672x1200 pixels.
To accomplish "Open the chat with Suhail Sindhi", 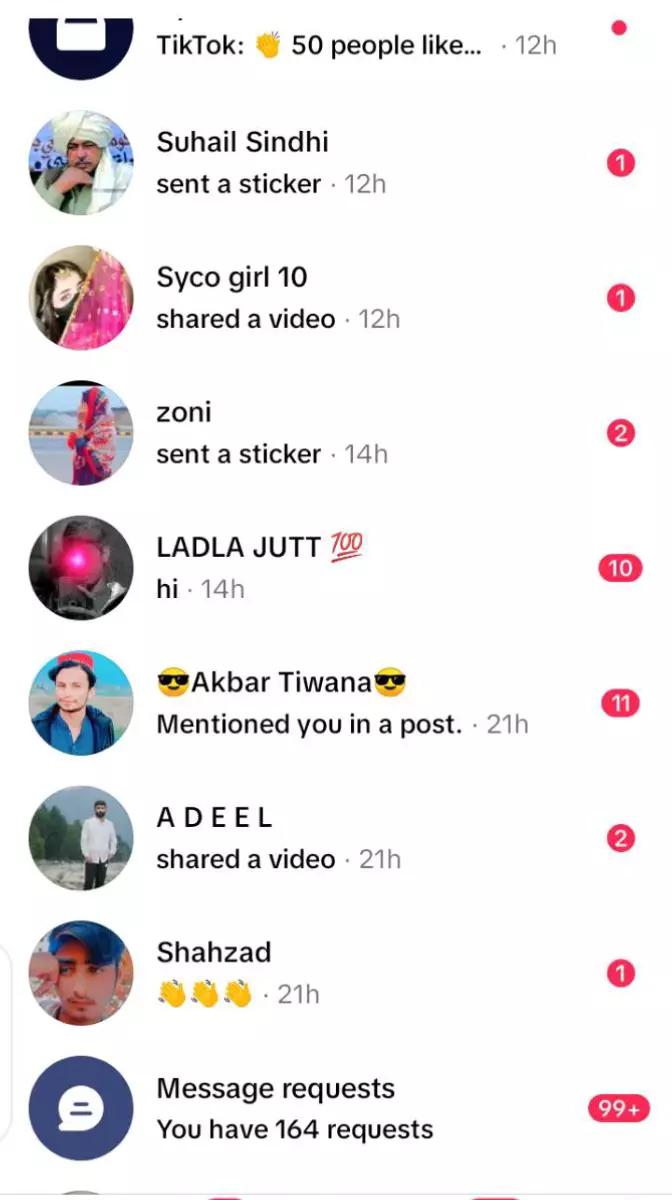I will tap(336, 163).
